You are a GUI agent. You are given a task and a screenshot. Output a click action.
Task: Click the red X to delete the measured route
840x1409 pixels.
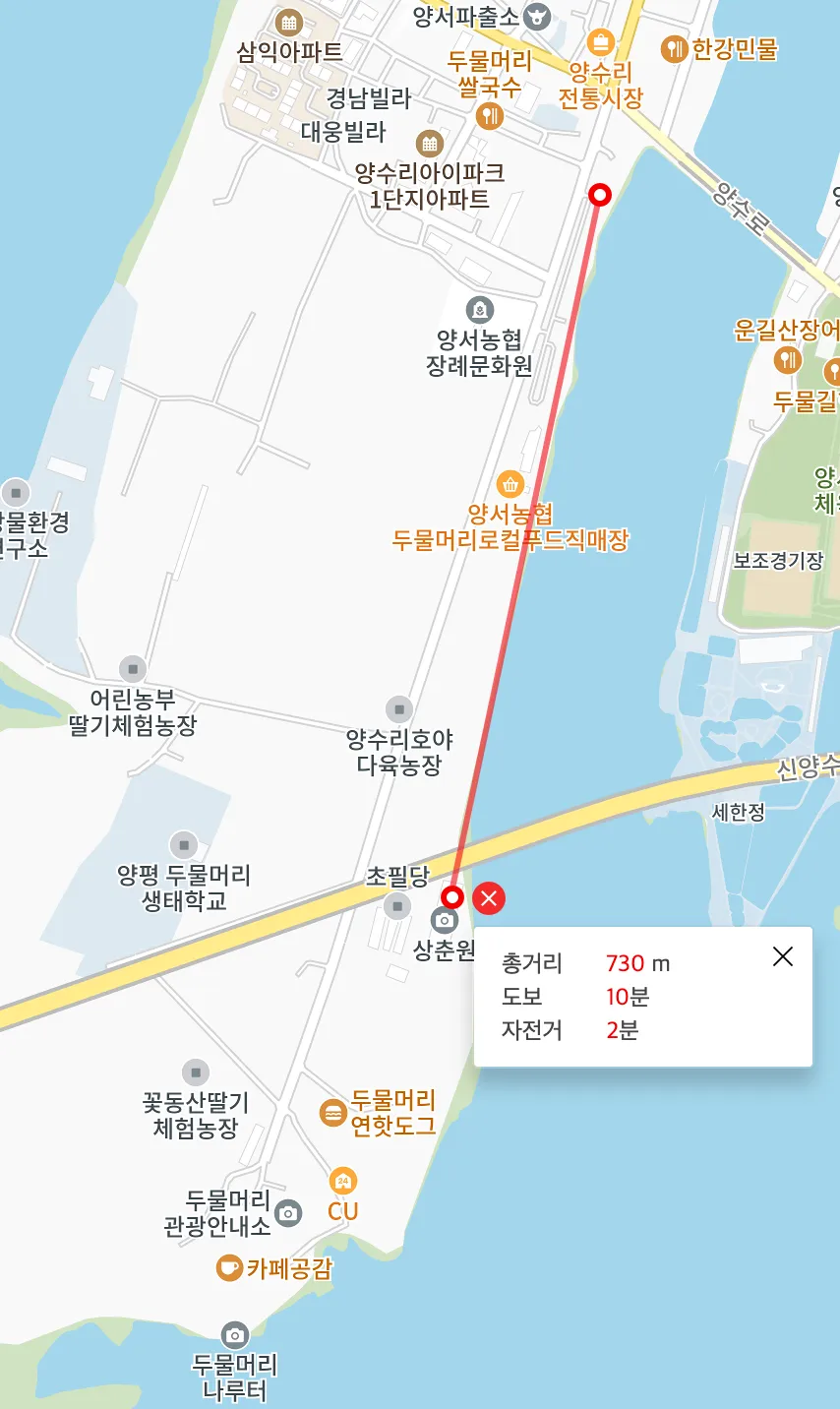click(x=489, y=897)
